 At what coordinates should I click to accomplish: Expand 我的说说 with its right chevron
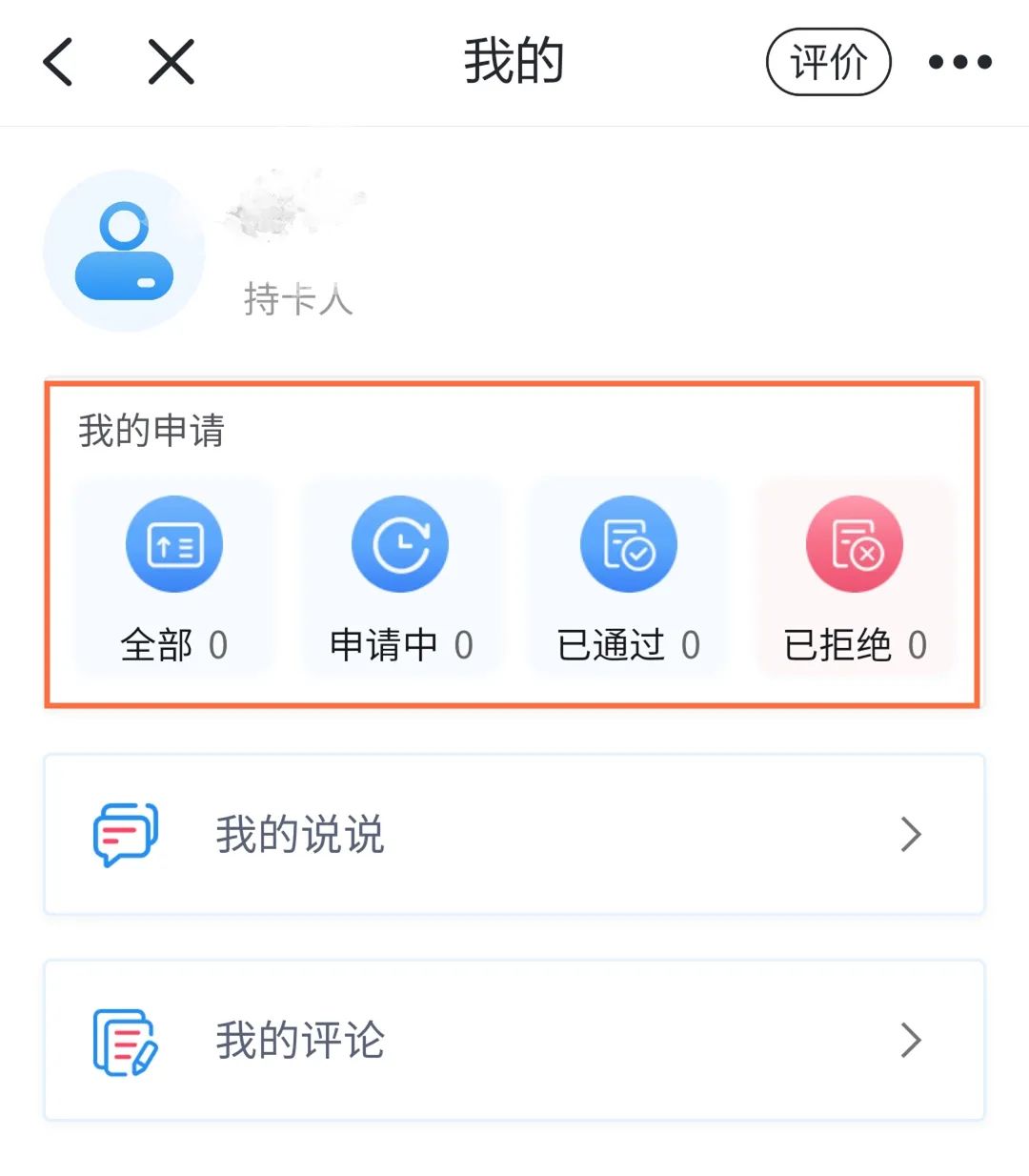tap(912, 835)
